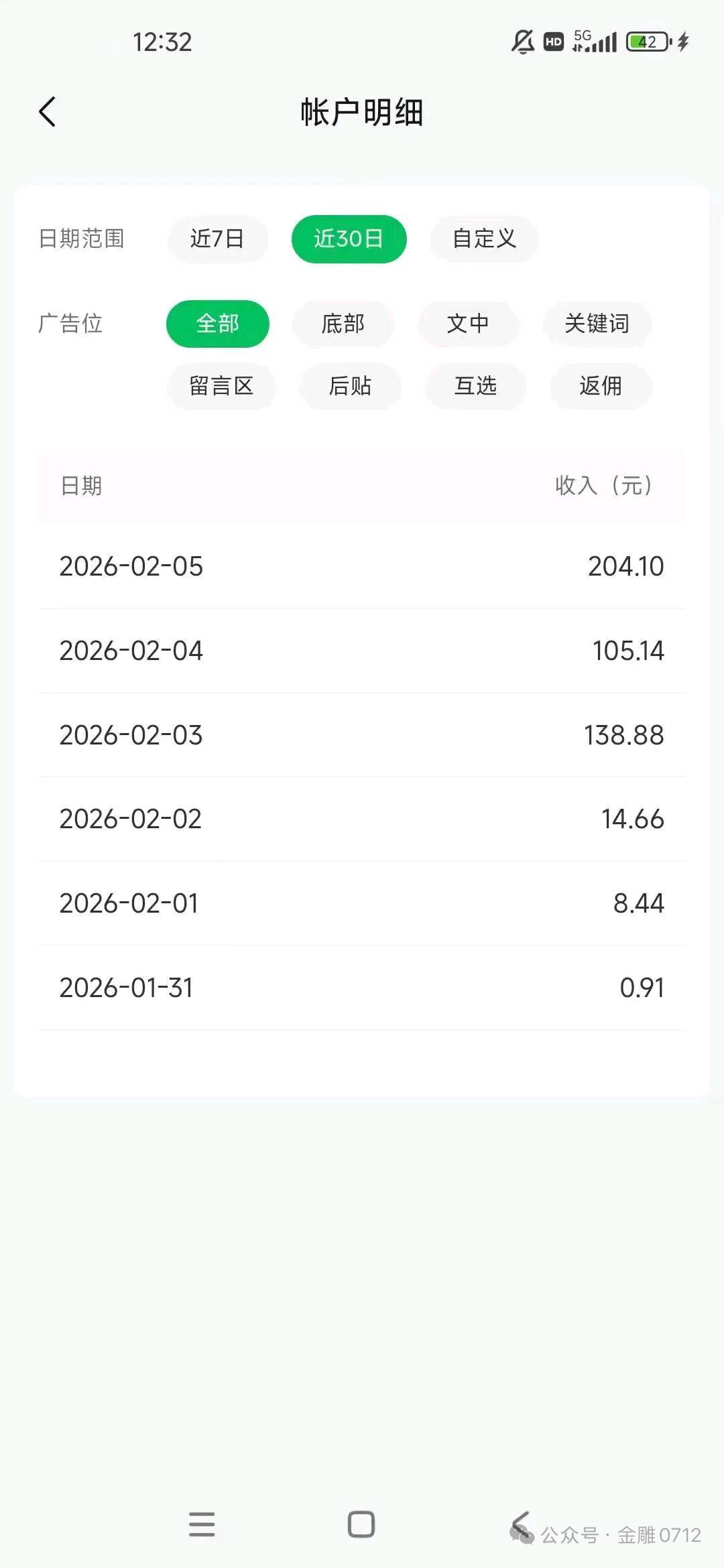Tap the back arrow to exit 帐户明细
The width and height of the screenshot is (724, 1568).
click(47, 111)
